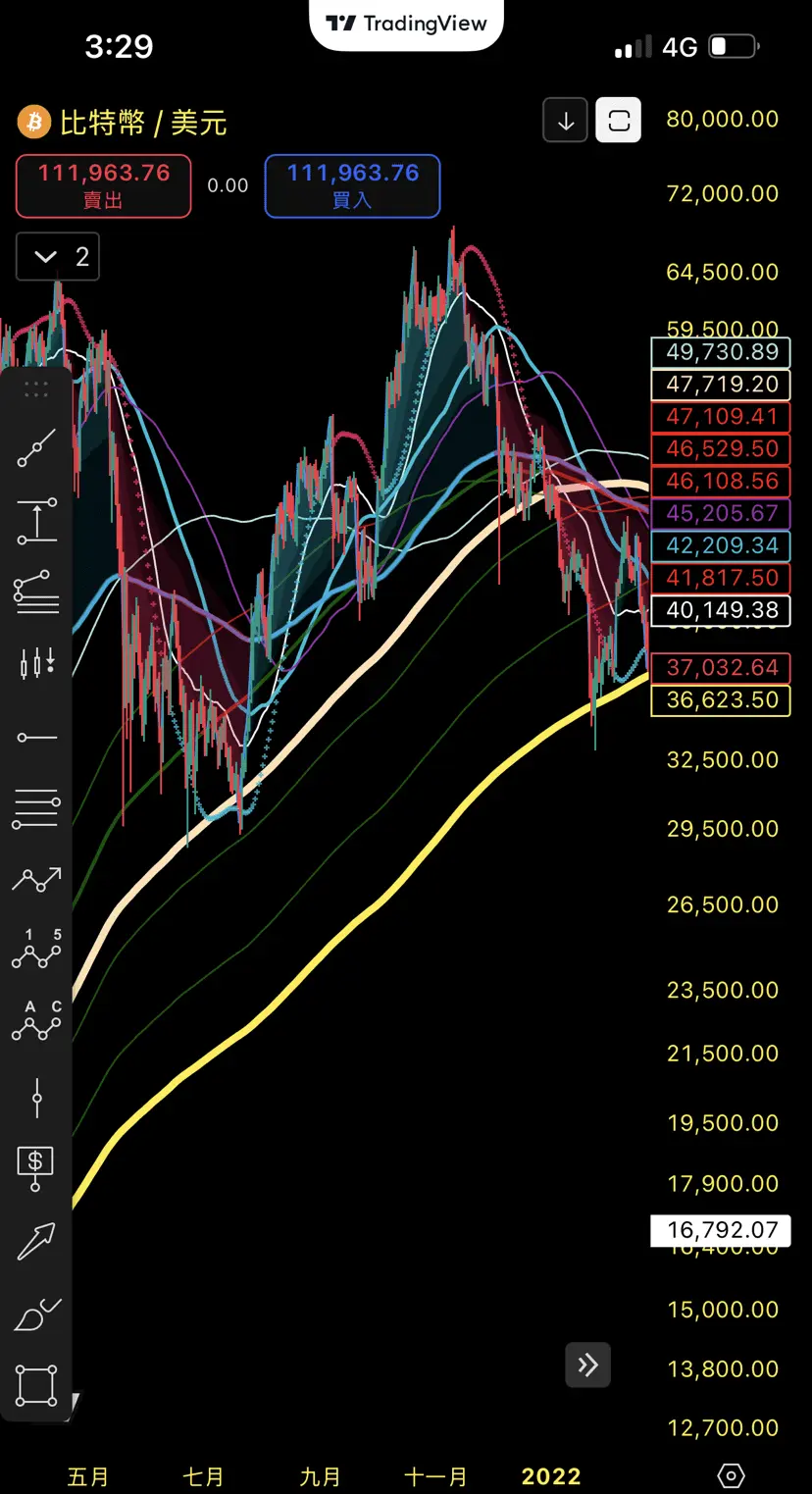Select the zigzag arrow path tool
Viewport: 812px width, 1494px height.
pyautogui.click(x=36, y=880)
